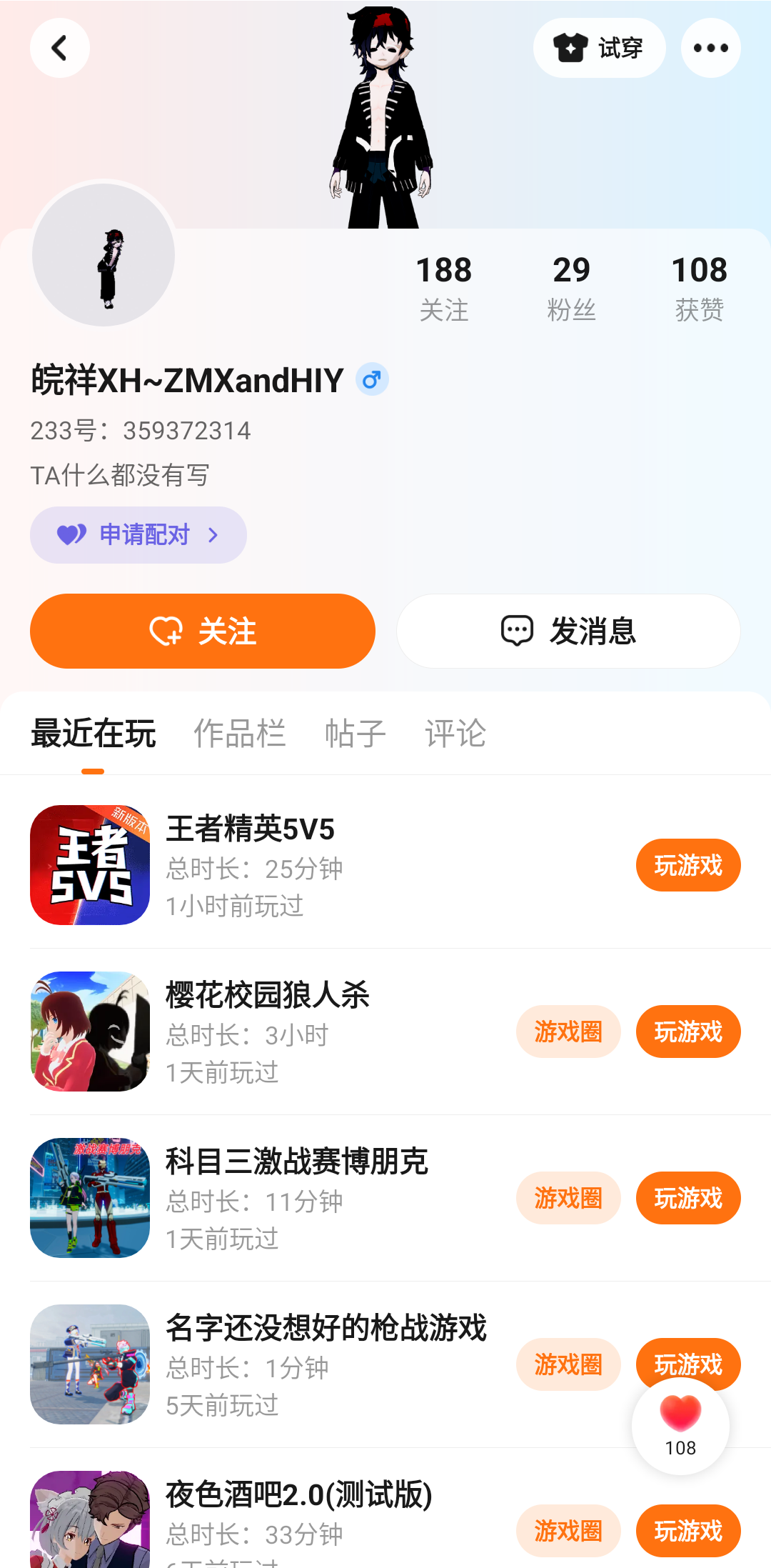Launch 科目三激战赛博朋克 with 玩游戏
Viewport: 771px width, 1568px height.
688,1198
